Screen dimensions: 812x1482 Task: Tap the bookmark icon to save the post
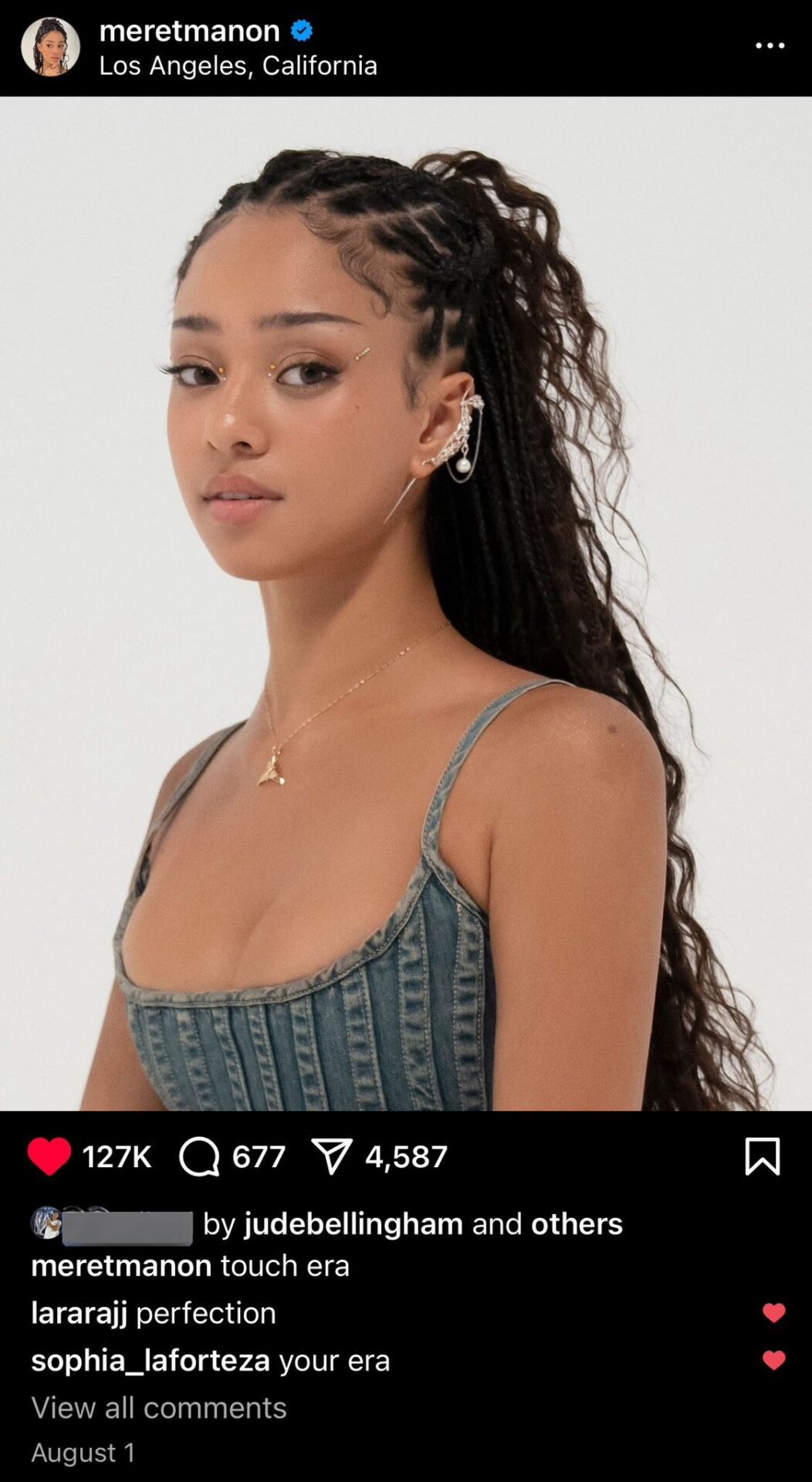(x=762, y=1156)
